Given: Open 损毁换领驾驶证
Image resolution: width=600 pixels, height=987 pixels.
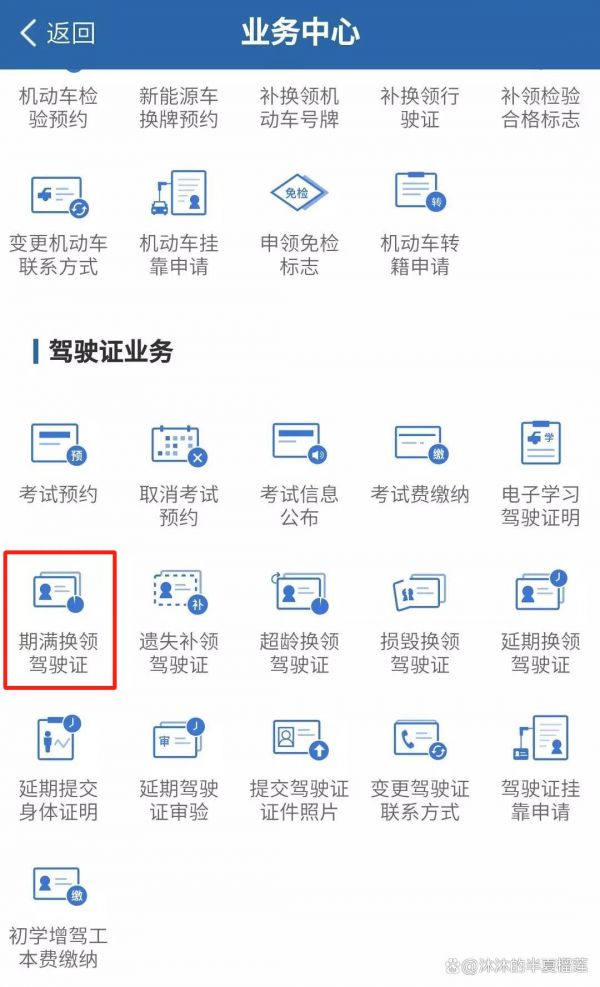Looking at the screenshot, I should pos(420,621).
